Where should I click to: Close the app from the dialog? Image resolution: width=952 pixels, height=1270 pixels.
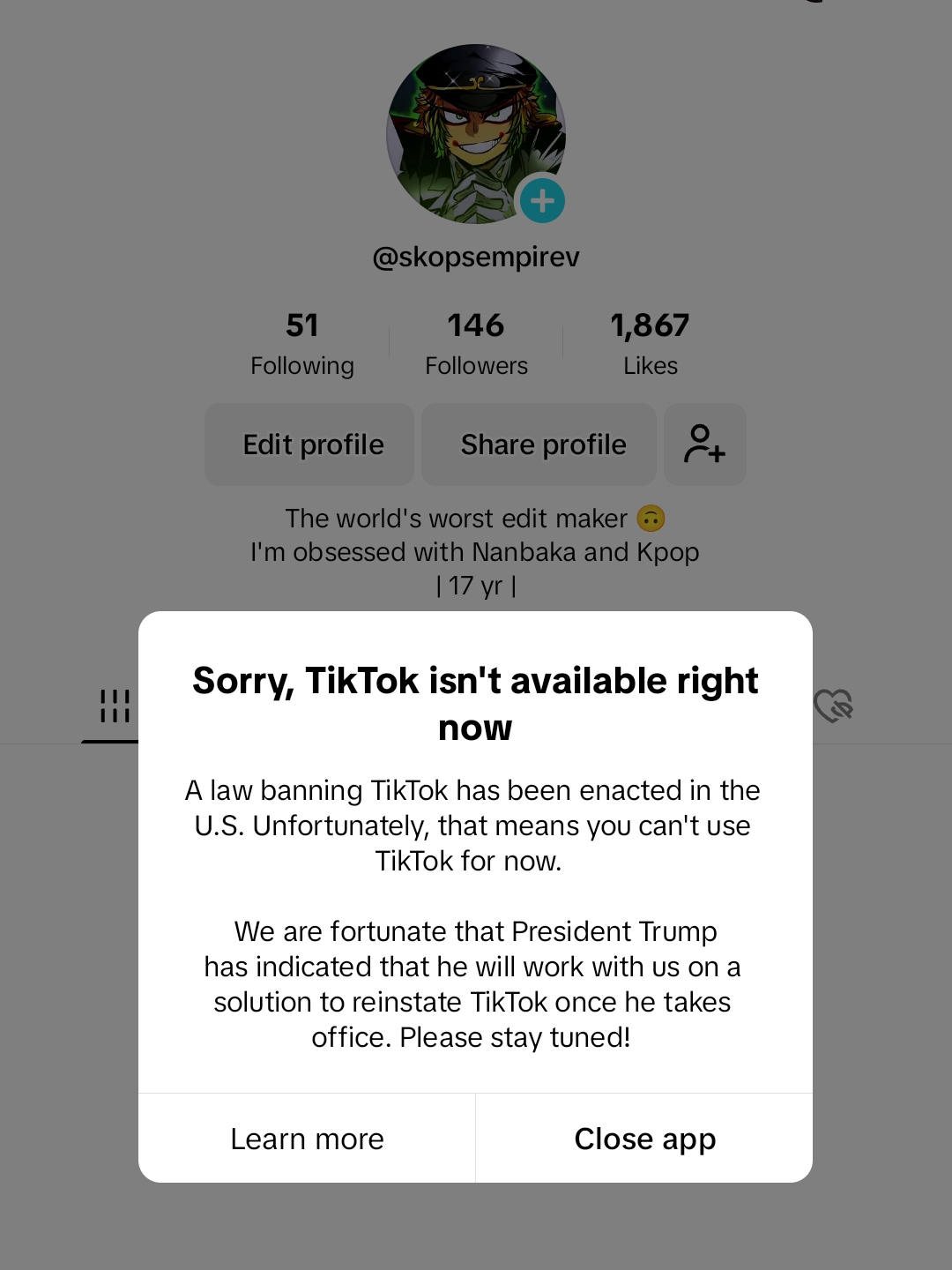coord(644,1139)
